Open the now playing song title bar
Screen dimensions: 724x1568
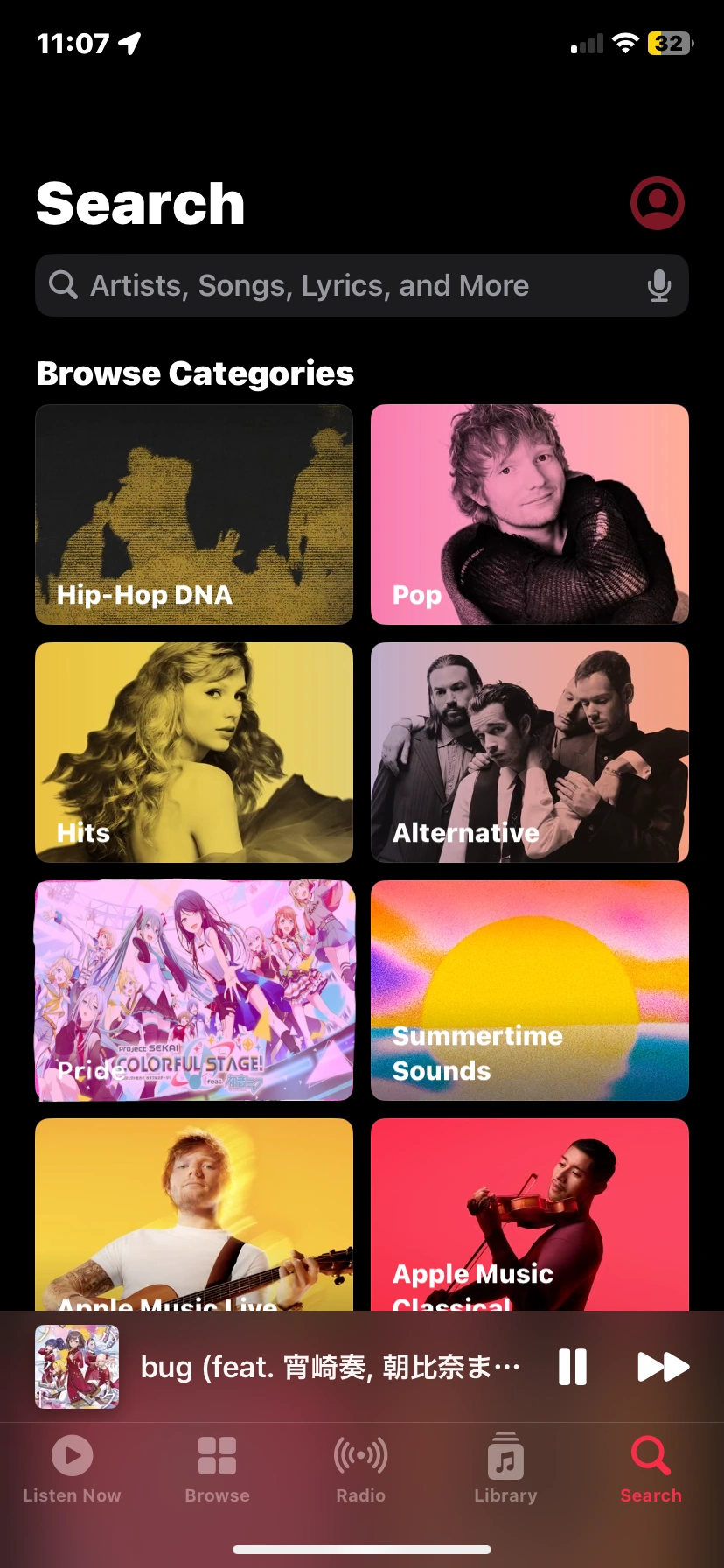[332, 1367]
